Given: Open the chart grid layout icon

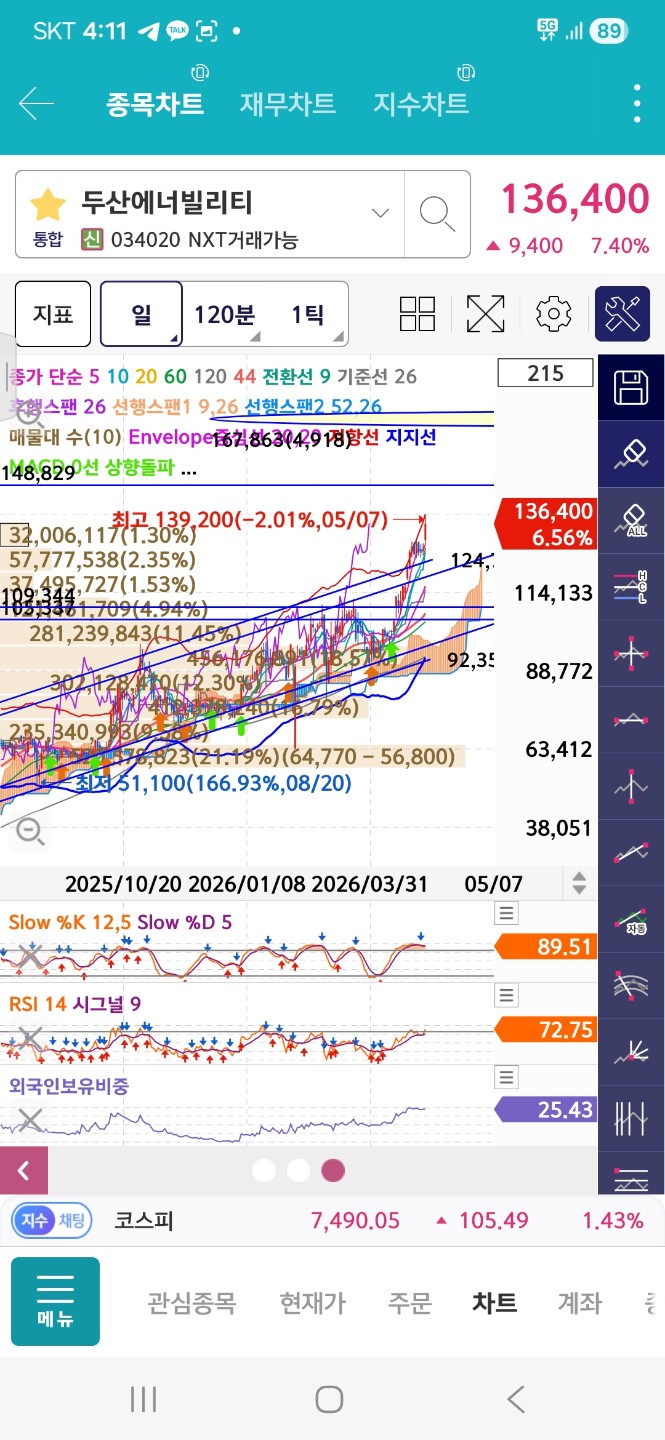Looking at the screenshot, I should [x=417, y=314].
